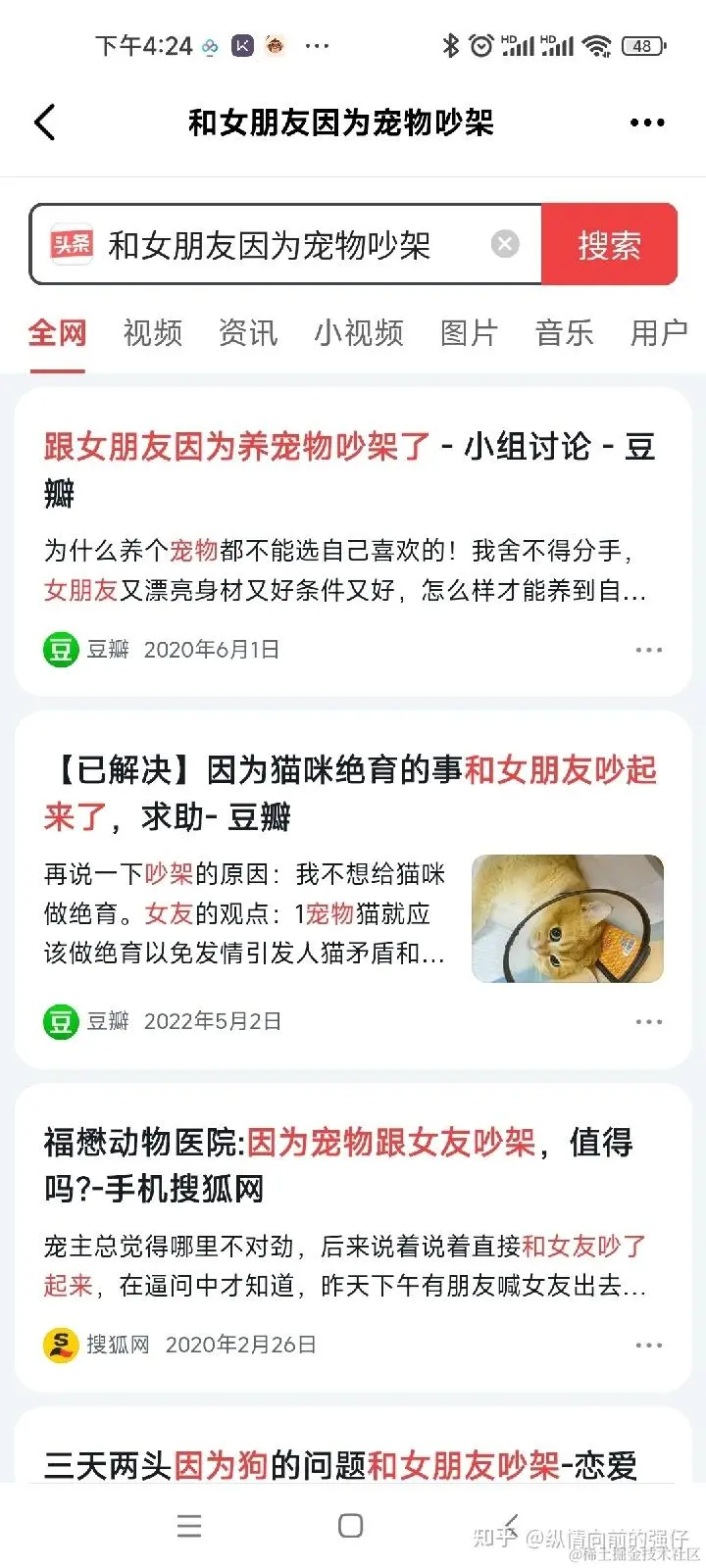This screenshot has height=1568, width=706.
Task: Switch to the 视频 tab
Action: tap(152, 333)
